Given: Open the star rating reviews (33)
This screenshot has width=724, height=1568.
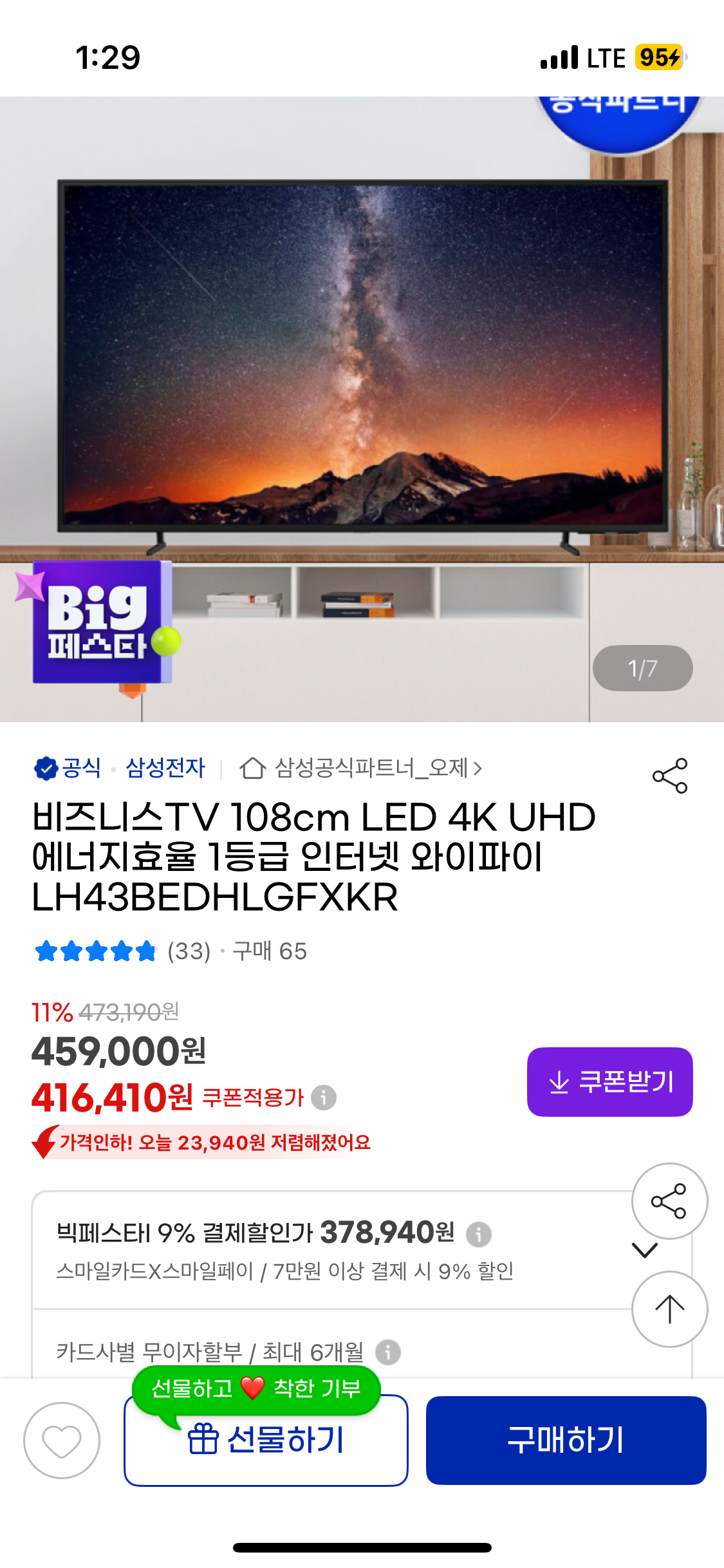Looking at the screenshot, I should [x=122, y=951].
